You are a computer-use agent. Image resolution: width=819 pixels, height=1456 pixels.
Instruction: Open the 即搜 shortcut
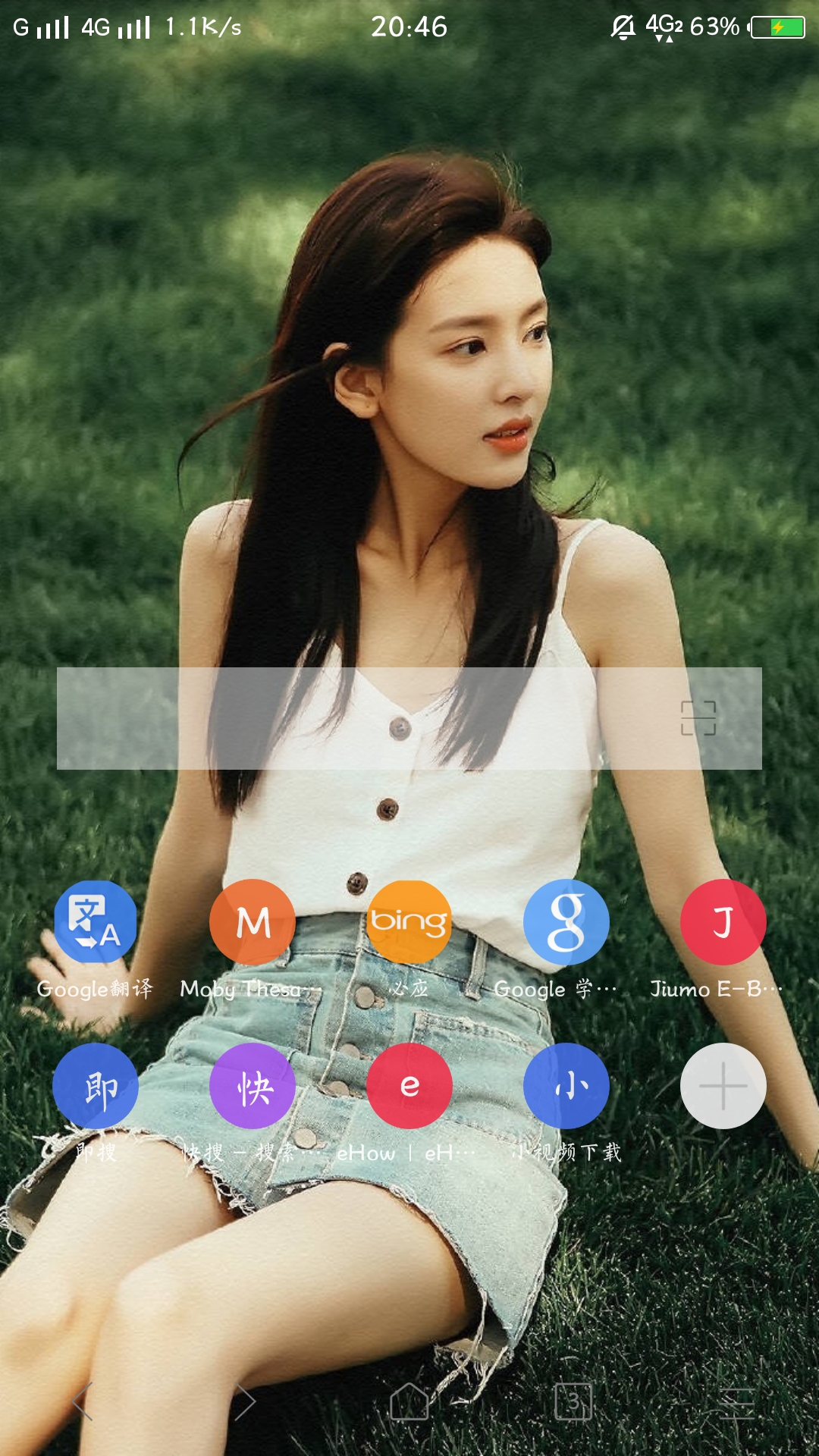click(96, 1086)
